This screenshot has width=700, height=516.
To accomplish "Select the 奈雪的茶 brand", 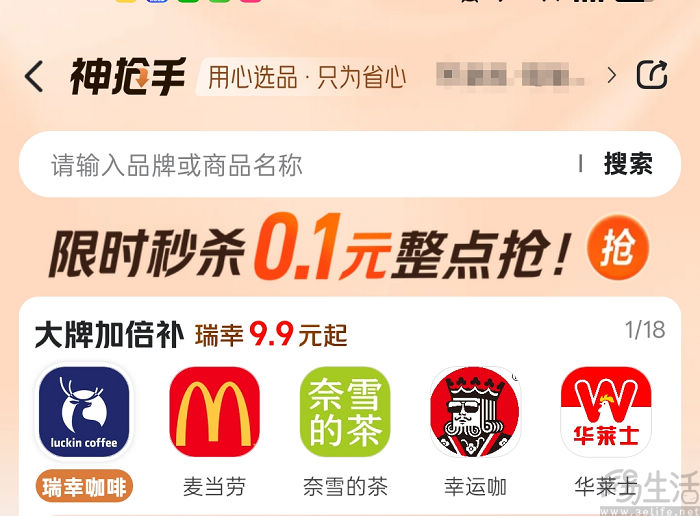I will coord(345,412).
